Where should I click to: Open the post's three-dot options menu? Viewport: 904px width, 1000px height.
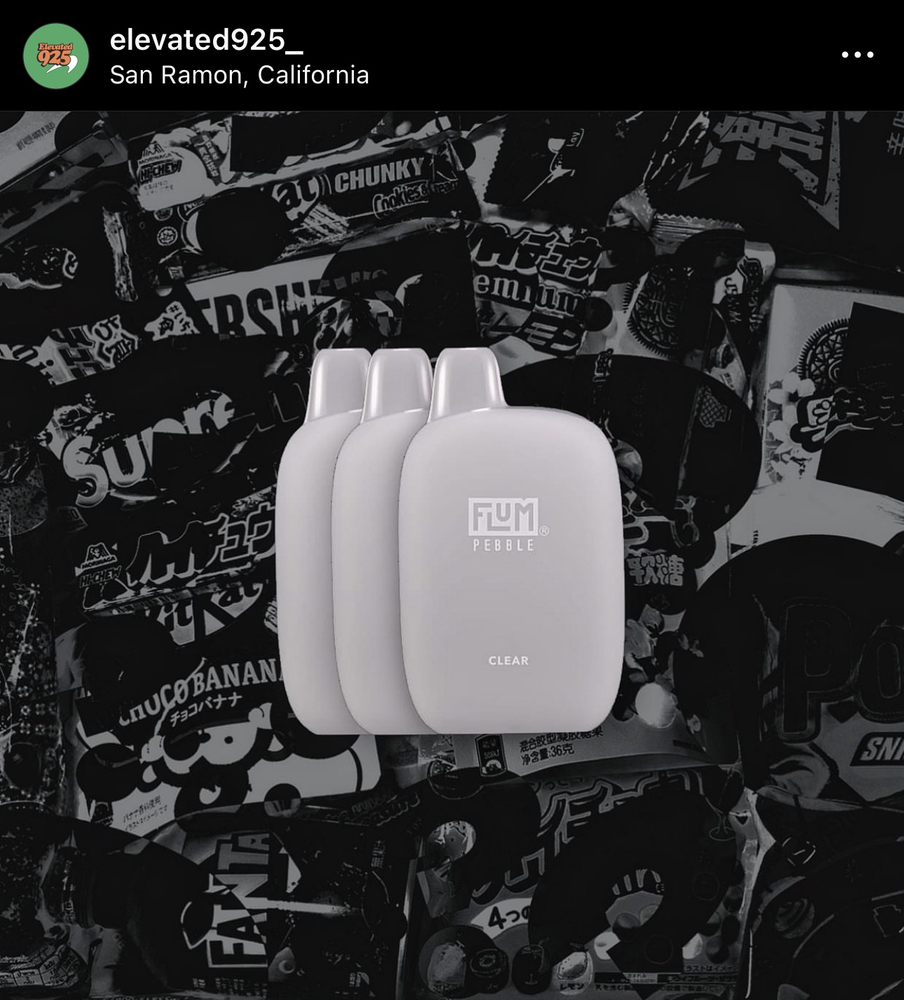coord(857,56)
